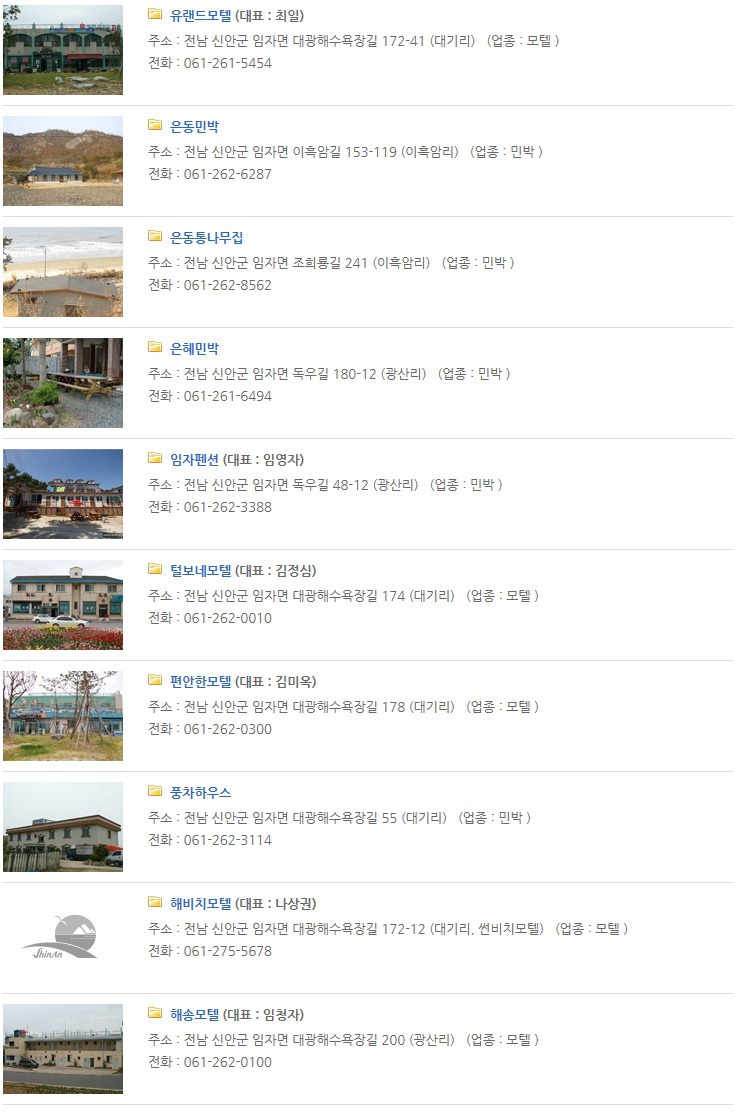Open the 은동민박 listing link
Viewport: 737px width, 1112px height.
coord(194,127)
